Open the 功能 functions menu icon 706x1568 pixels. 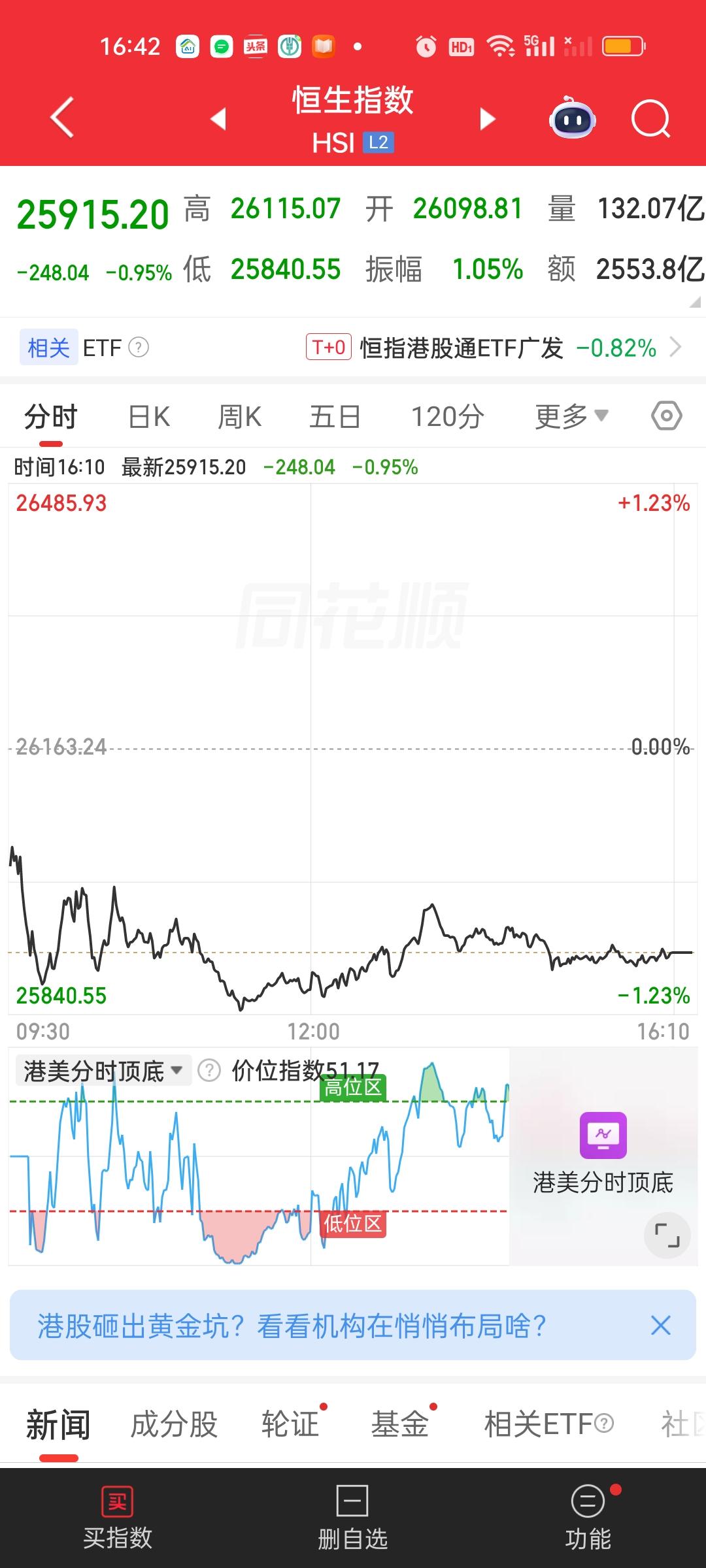[x=588, y=1512]
